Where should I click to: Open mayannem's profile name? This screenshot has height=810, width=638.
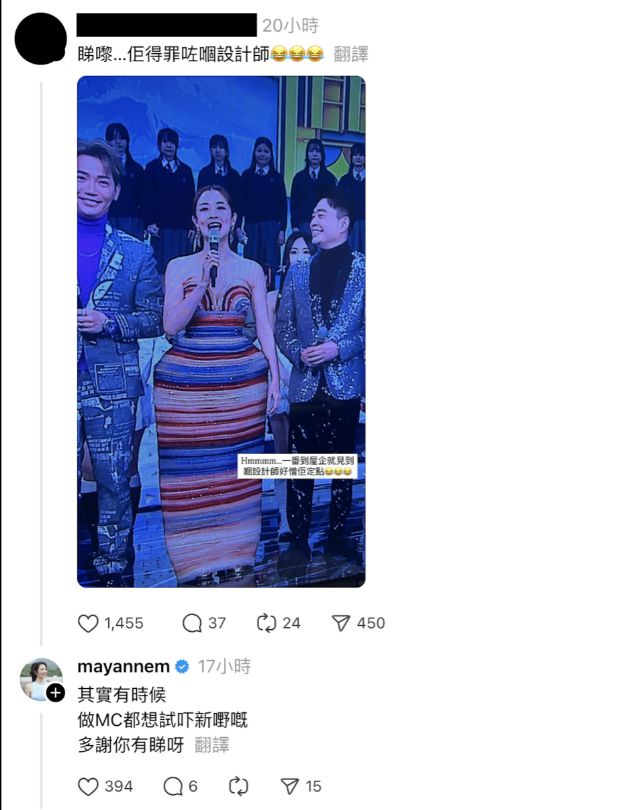(x=123, y=666)
